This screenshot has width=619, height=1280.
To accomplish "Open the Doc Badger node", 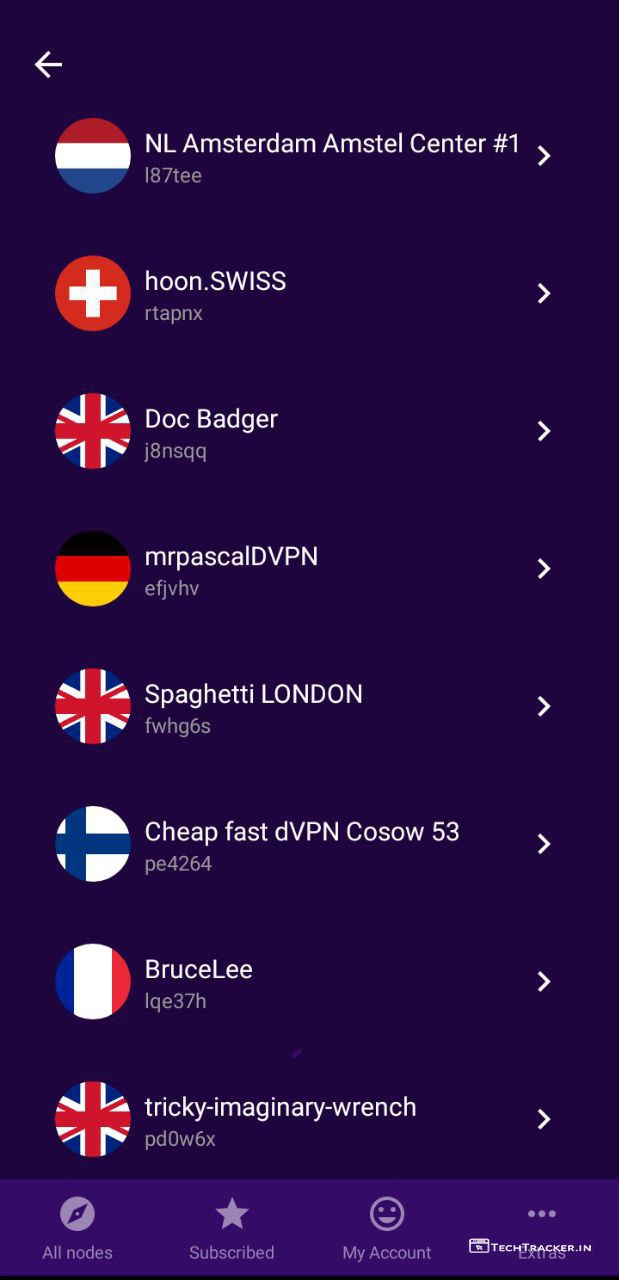I will (310, 432).
